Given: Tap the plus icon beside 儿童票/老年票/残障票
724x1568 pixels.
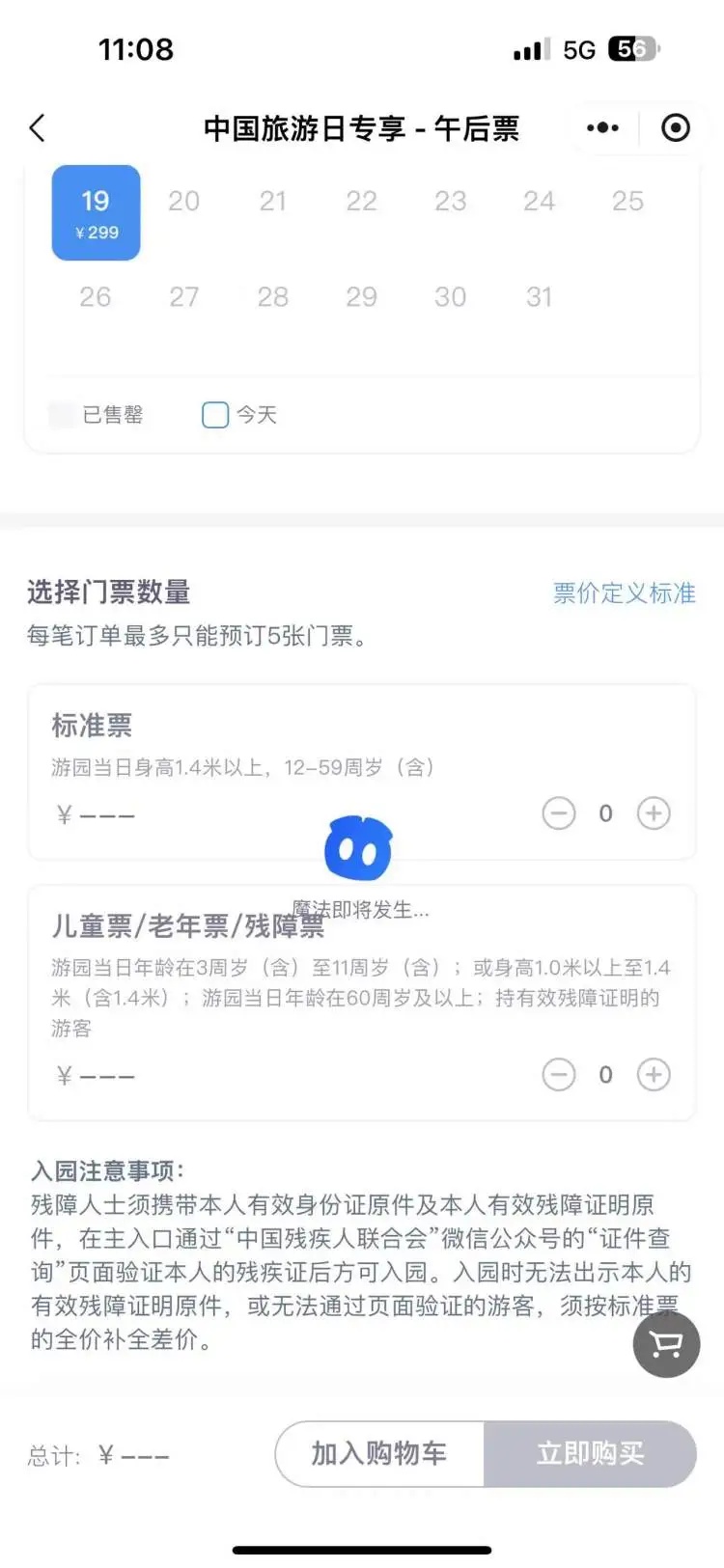Looking at the screenshot, I should [x=654, y=1074].
